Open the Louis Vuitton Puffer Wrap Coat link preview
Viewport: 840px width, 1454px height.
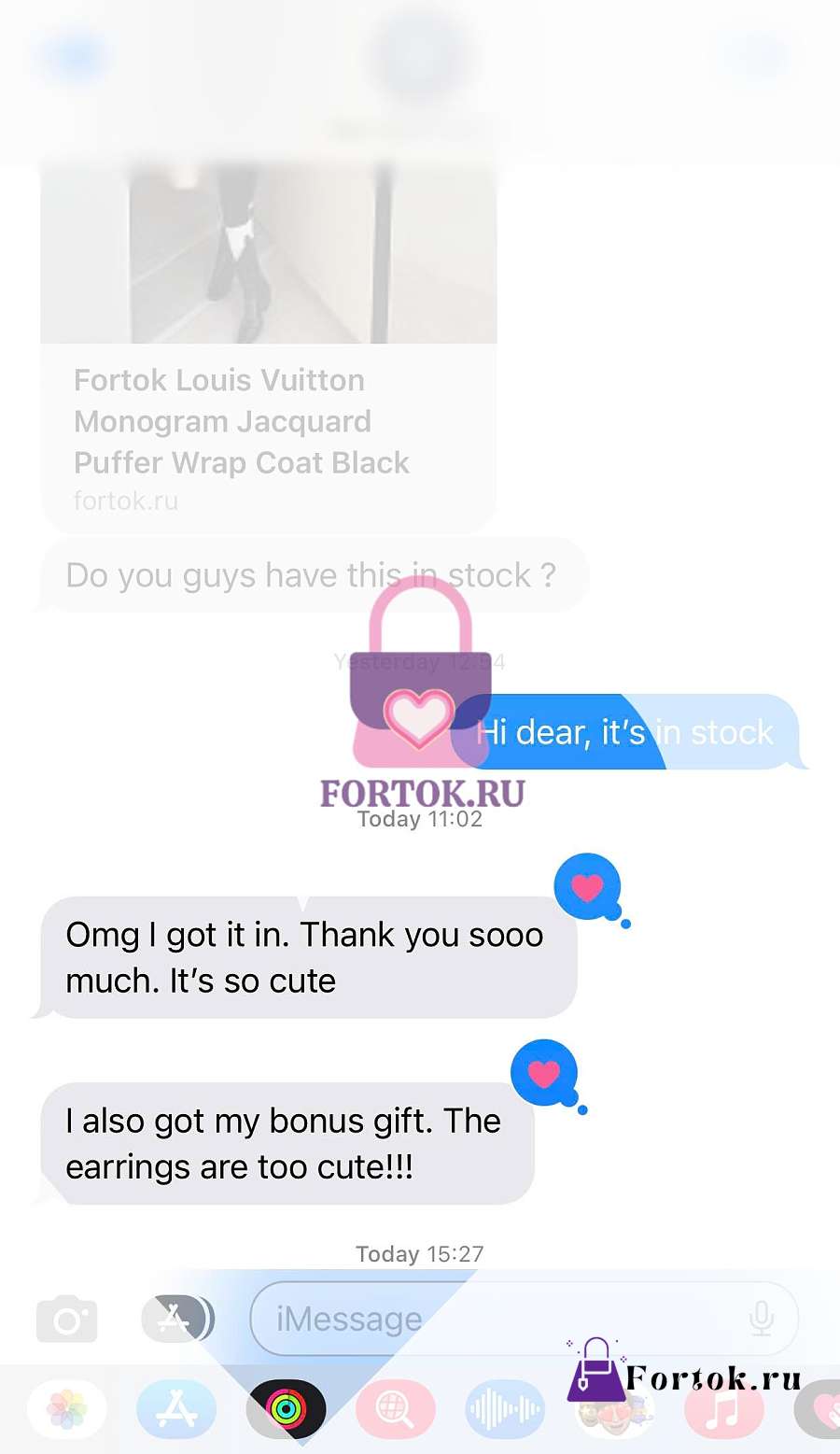pyautogui.click(x=269, y=346)
